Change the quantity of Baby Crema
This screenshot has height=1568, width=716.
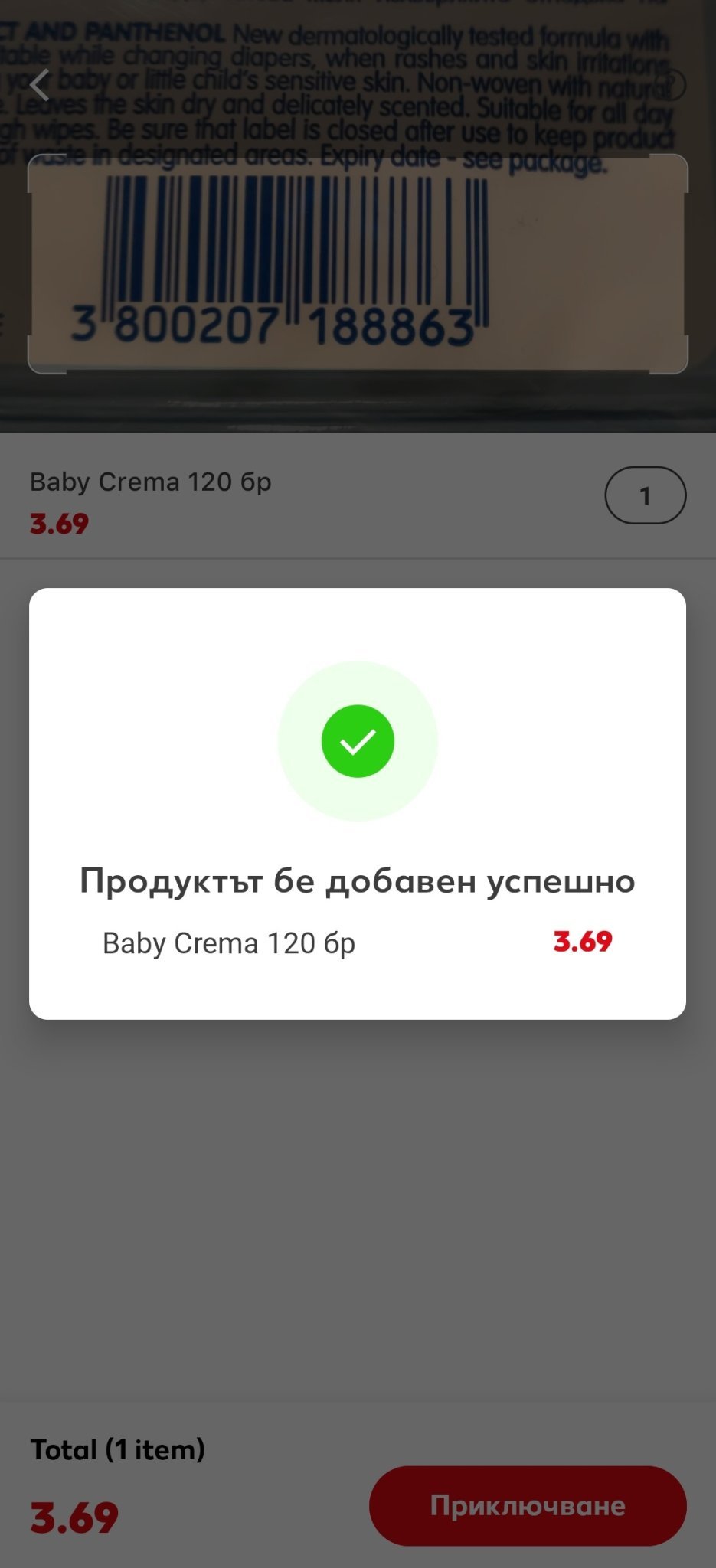[x=645, y=495]
